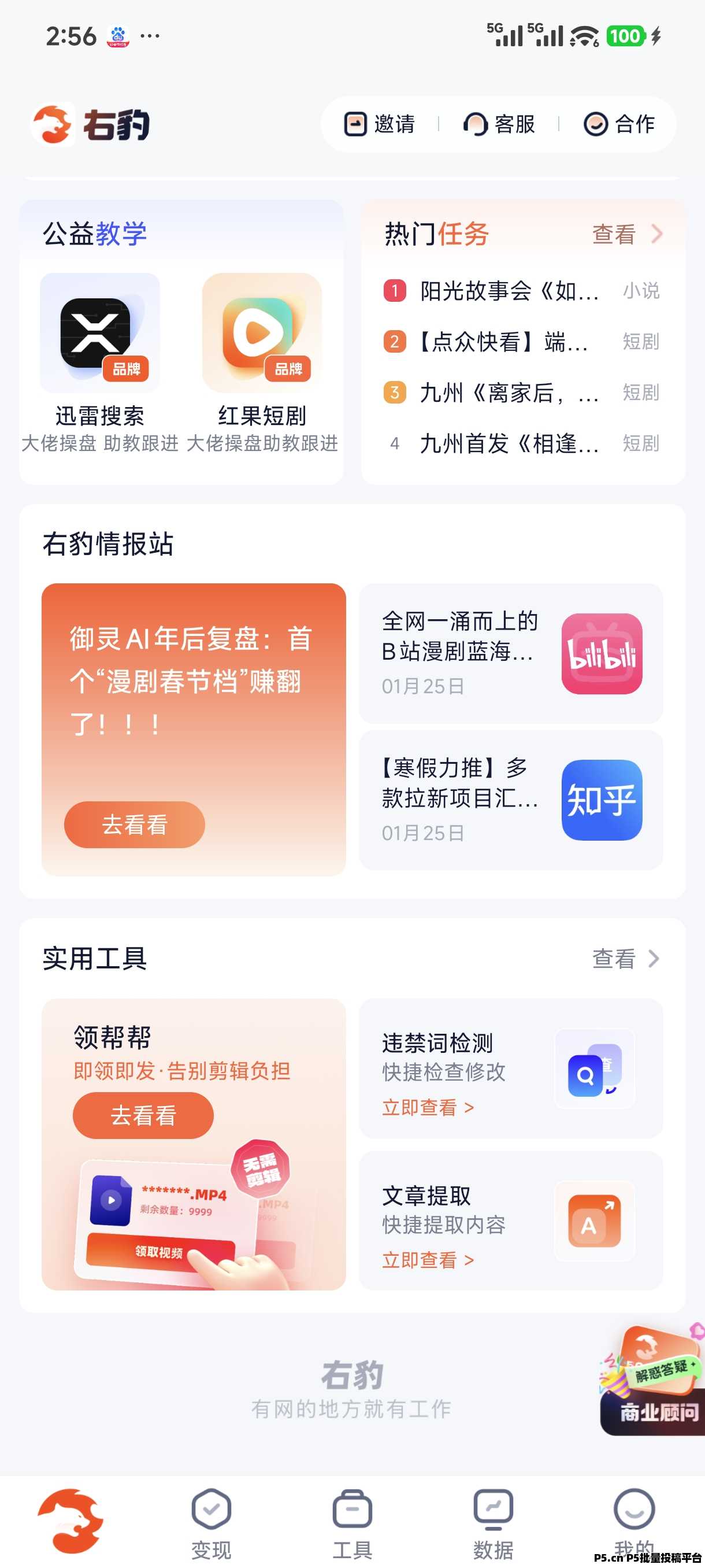Expand the status bar more options ellipsis
Screen dimensions: 705x1568
coord(149,36)
